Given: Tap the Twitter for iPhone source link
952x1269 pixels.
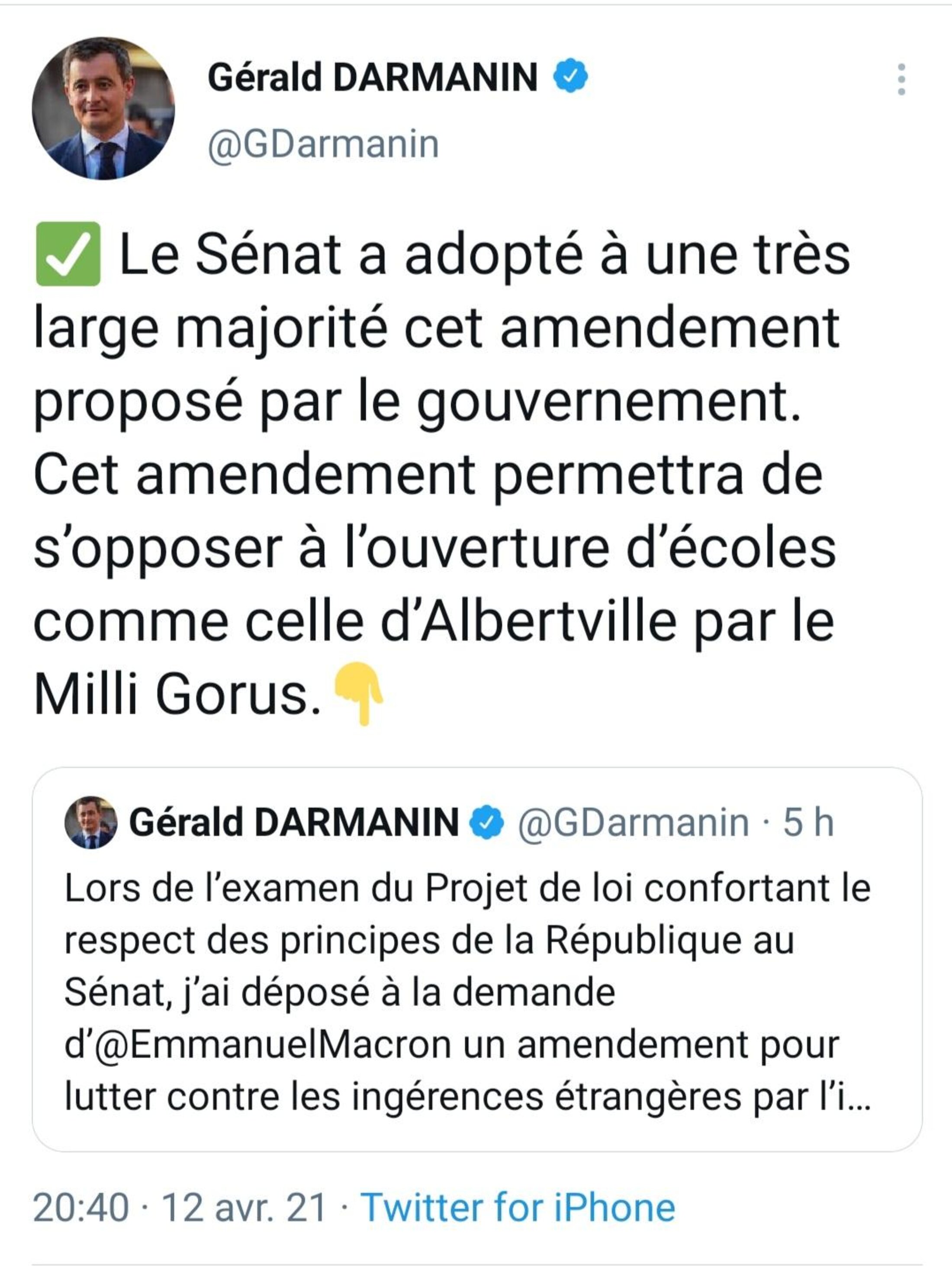Looking at the screenshot, I should coord(517,1208).
